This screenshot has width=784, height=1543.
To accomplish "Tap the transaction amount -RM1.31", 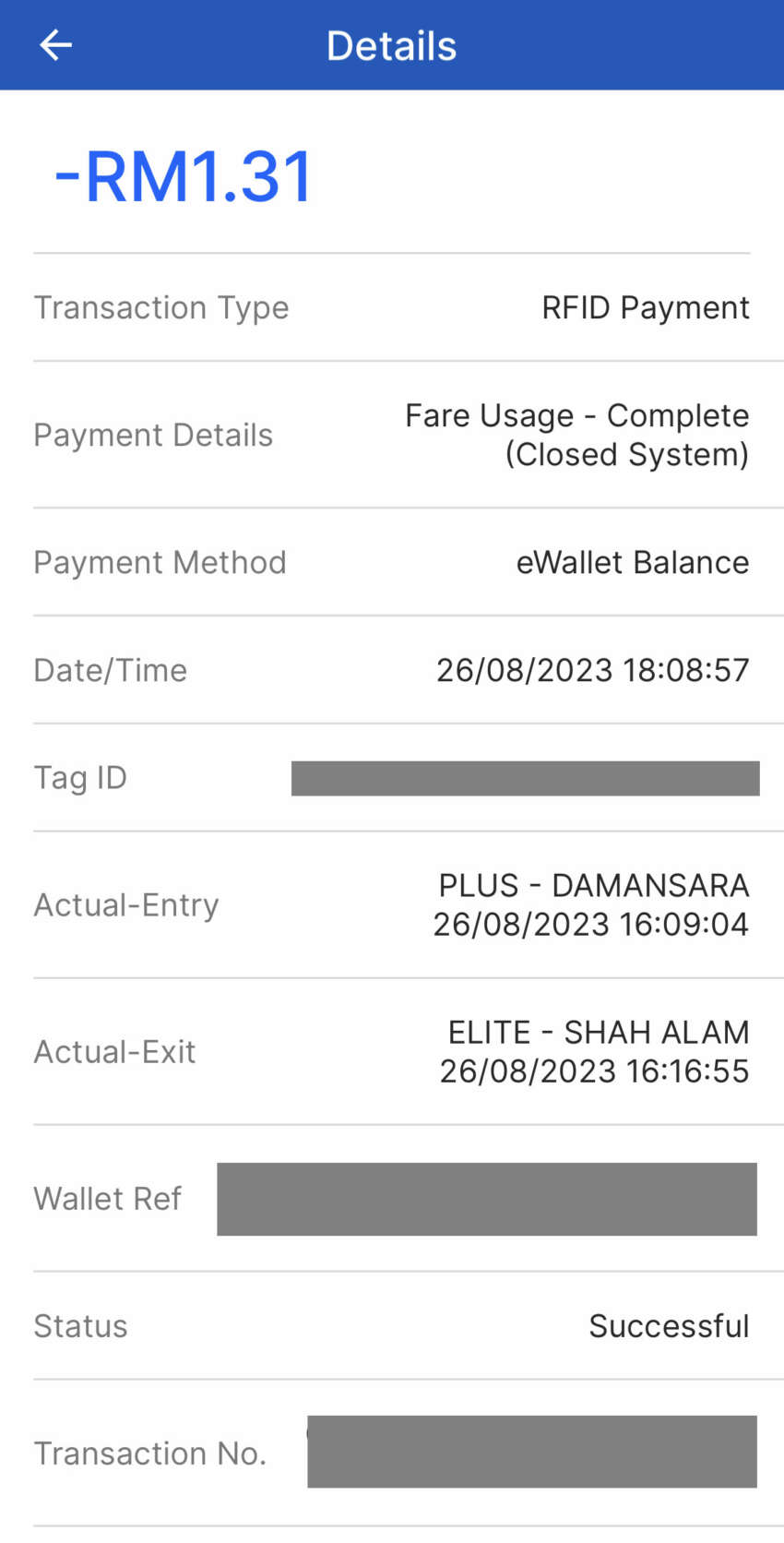I will (183, 176).
